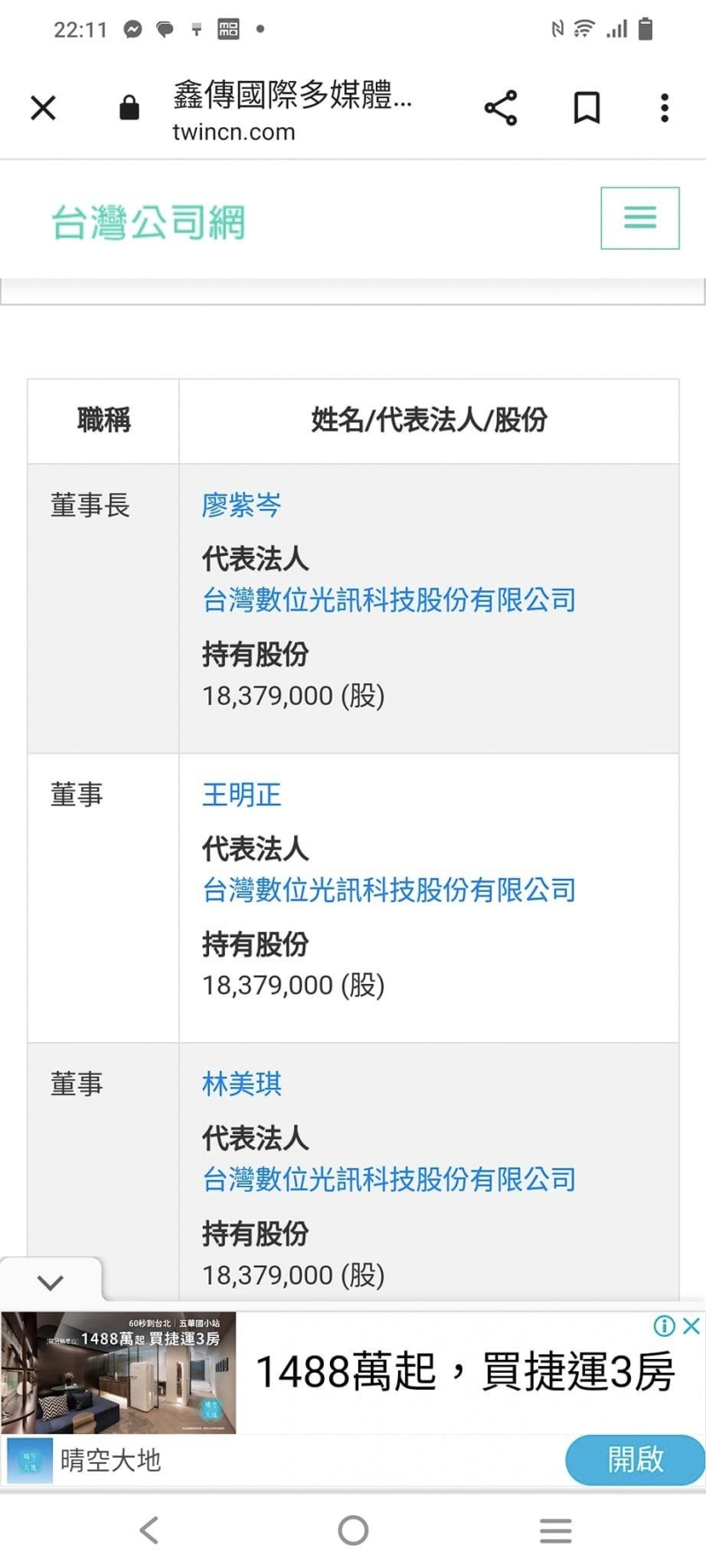Bookmark the current web page
The width and height of the screenshot is (706, 1568).
point(587,109)
